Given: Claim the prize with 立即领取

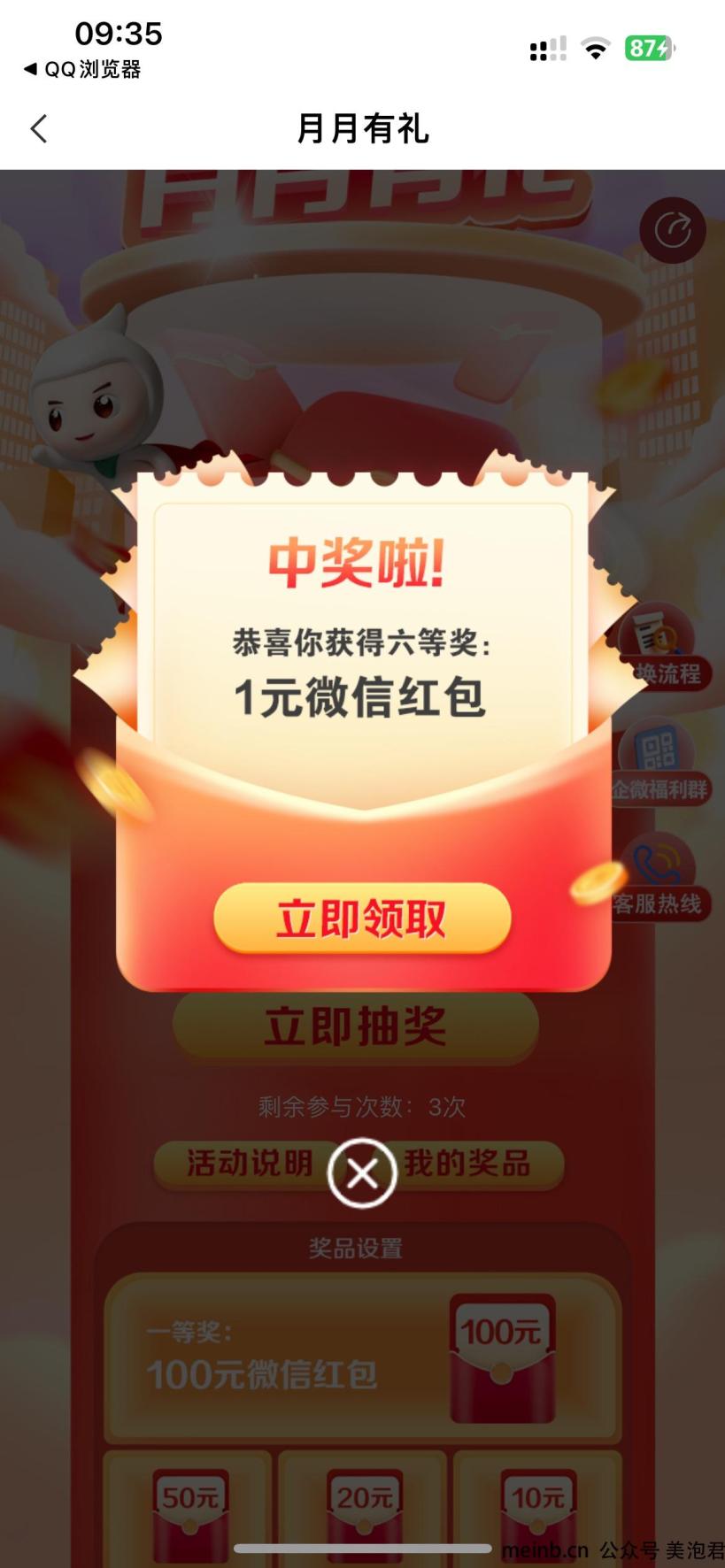Looking at the screenshot, I should click(362, 919).
